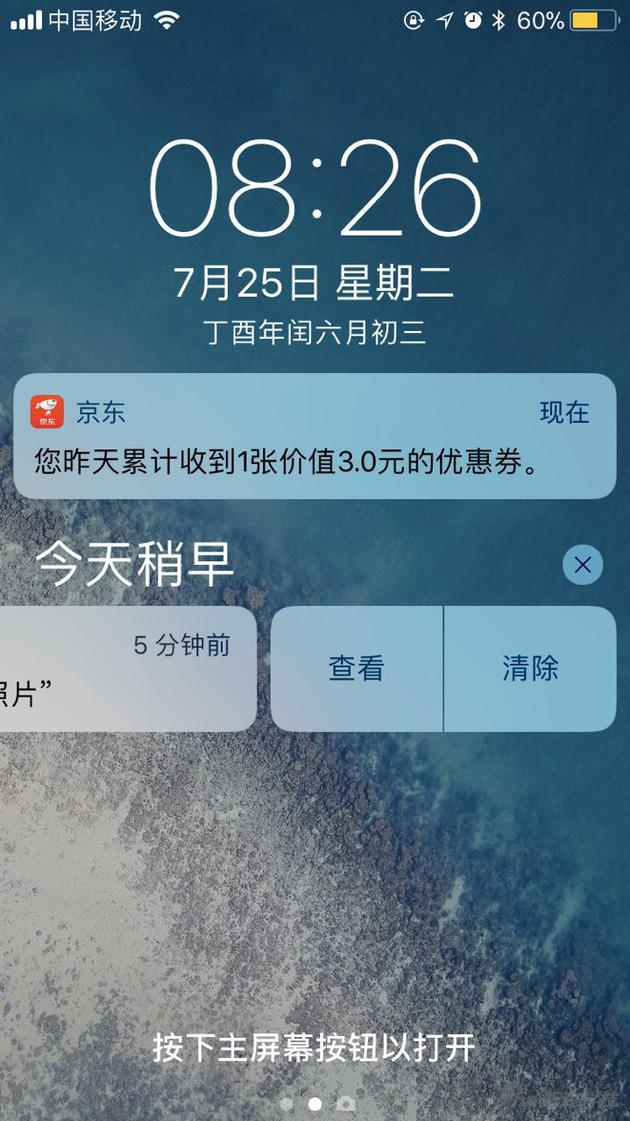The width and height of the screenshot is (630, 1121).
Task: Tap 查看 to view the notification
Action: tap(356, 669)
